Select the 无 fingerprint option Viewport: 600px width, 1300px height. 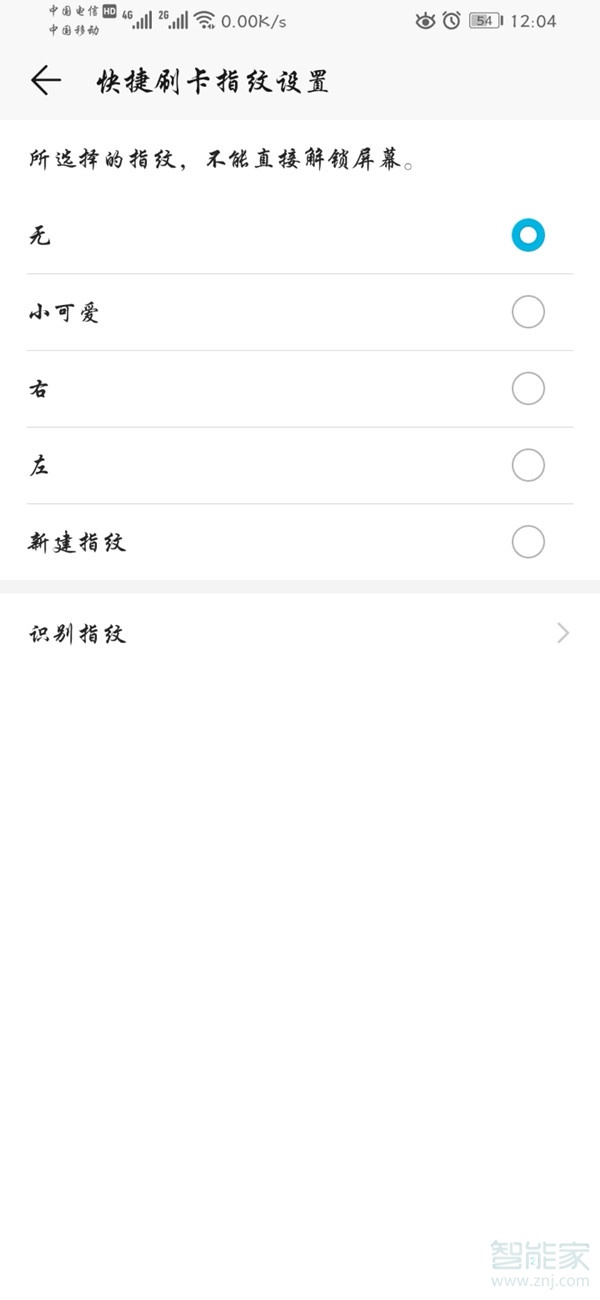coord(300,236)
